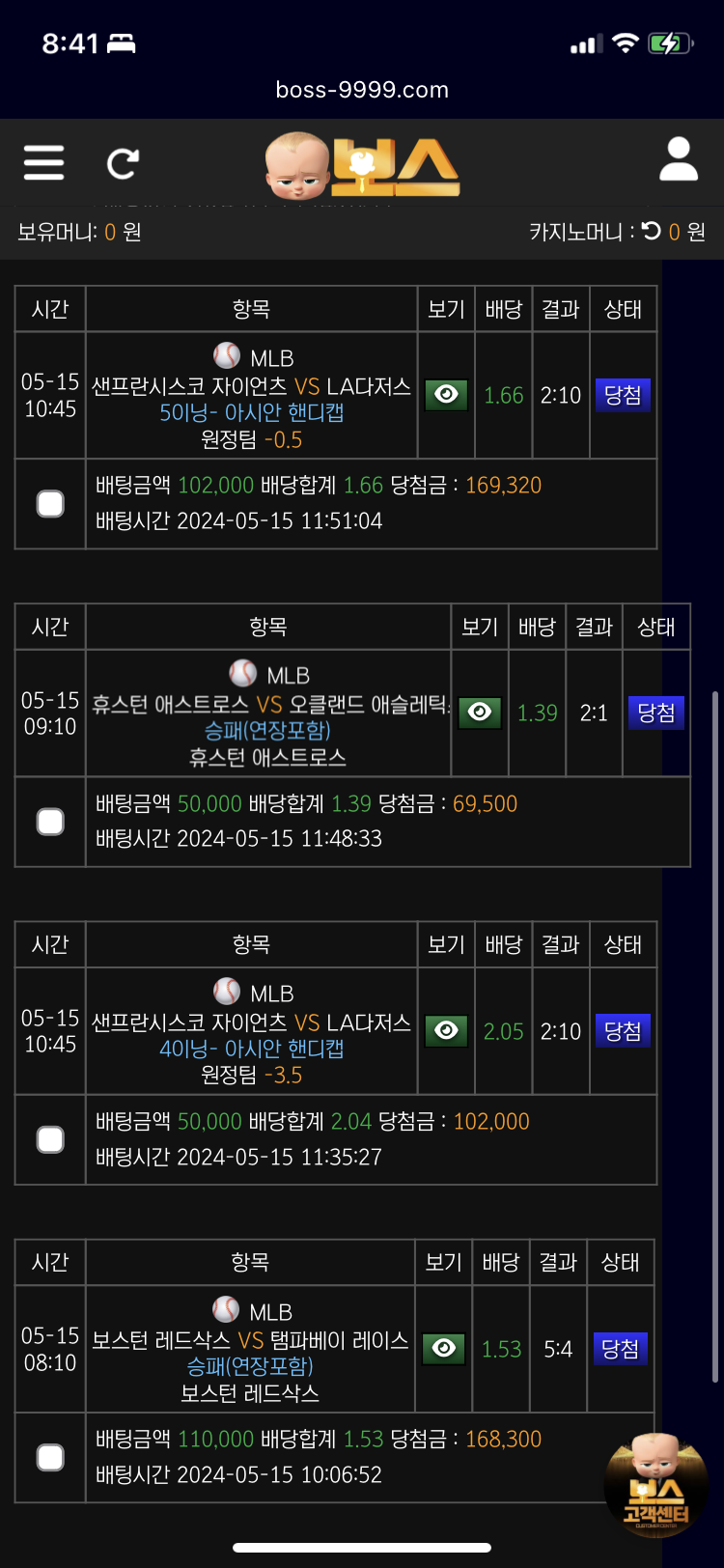The width and height of the screenshot is (724, 1568).
Task: Tap the boss-9999.com address bar
Action: [362, 90]
